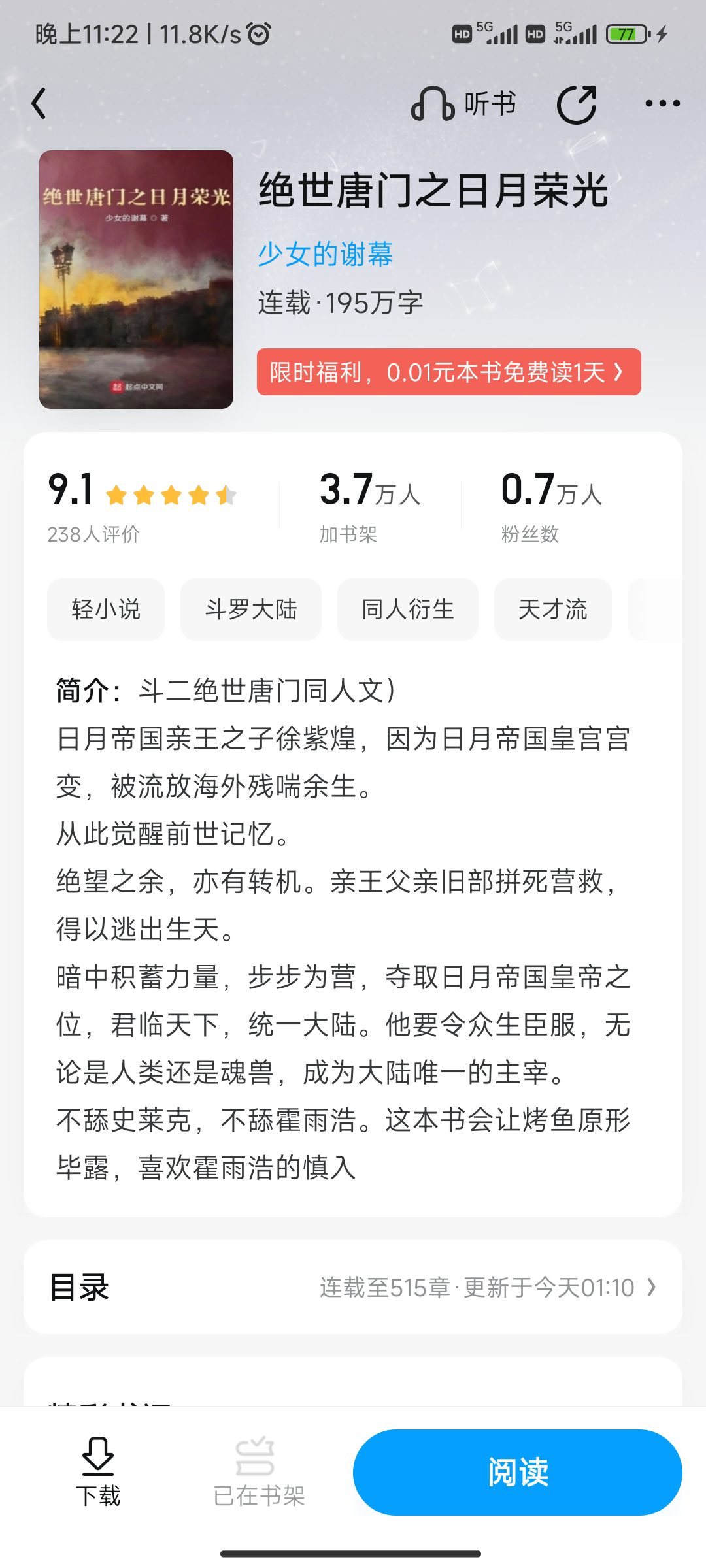Viewport: 706px width, 1568px height.
Task: Share this book via share icon
Action: point(577,104)
